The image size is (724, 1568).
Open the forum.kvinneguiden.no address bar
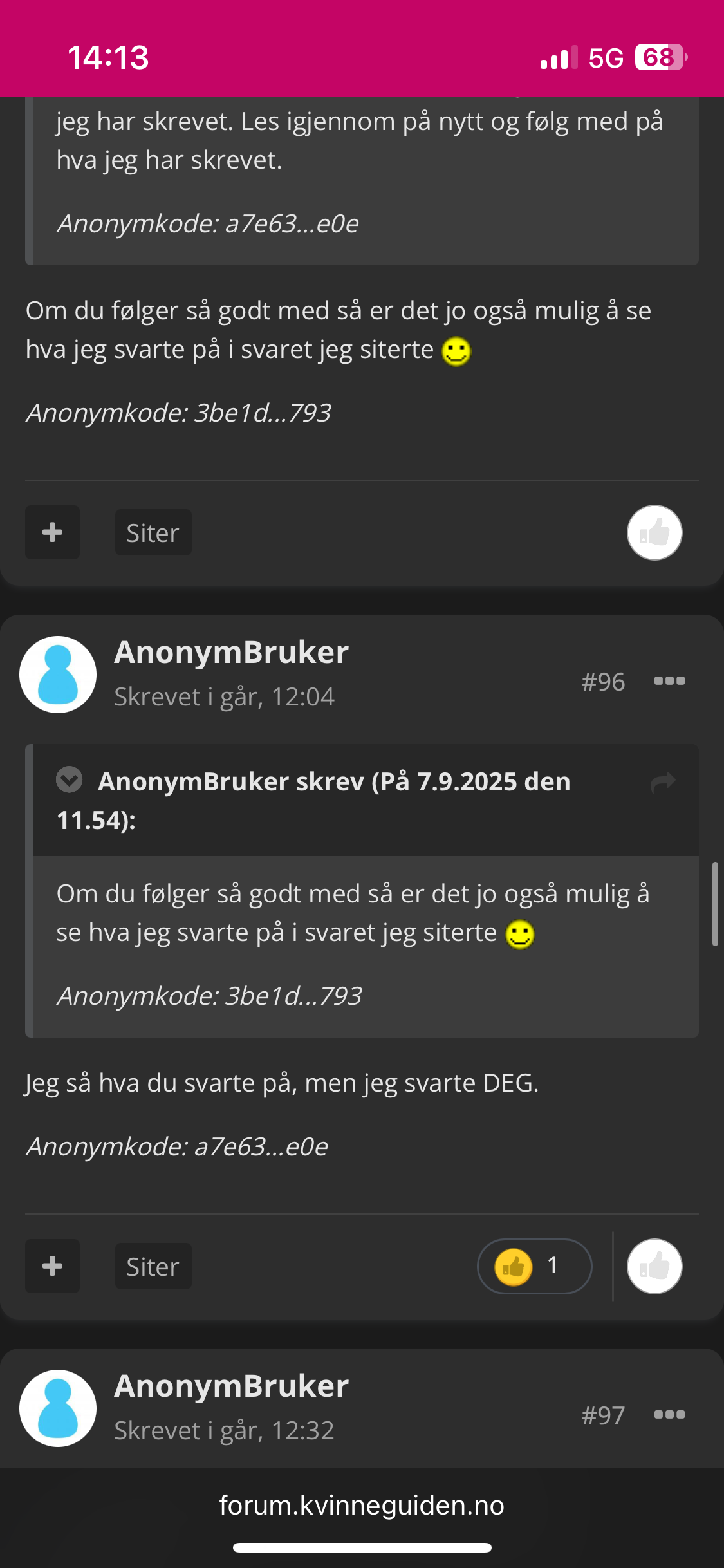pyautogui.click(x=362, y=1505)
